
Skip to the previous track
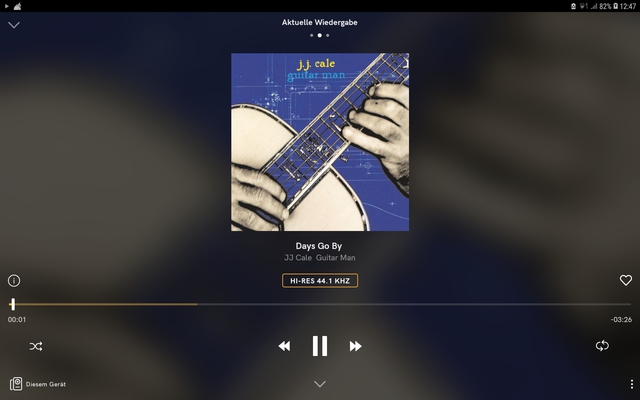(x=284, y=346)
